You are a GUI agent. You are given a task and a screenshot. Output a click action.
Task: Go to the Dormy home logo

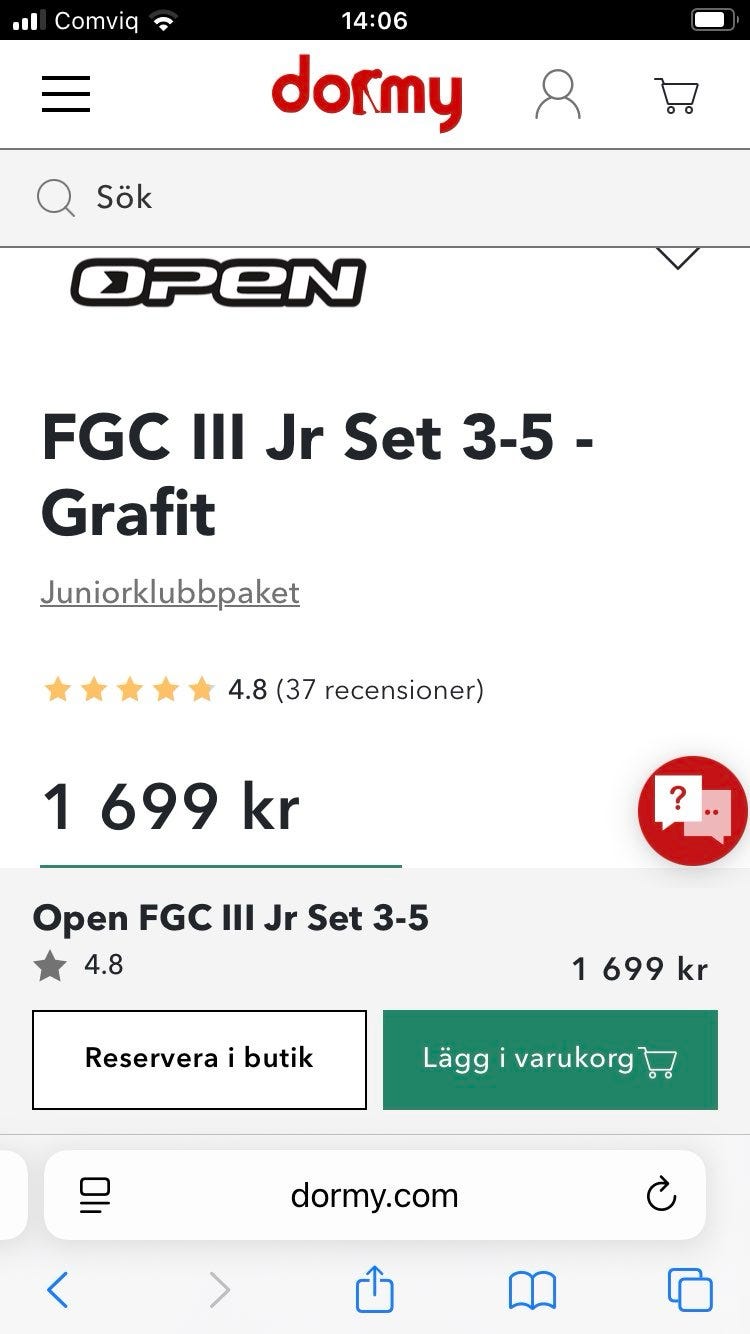click(x=367, y=93)
